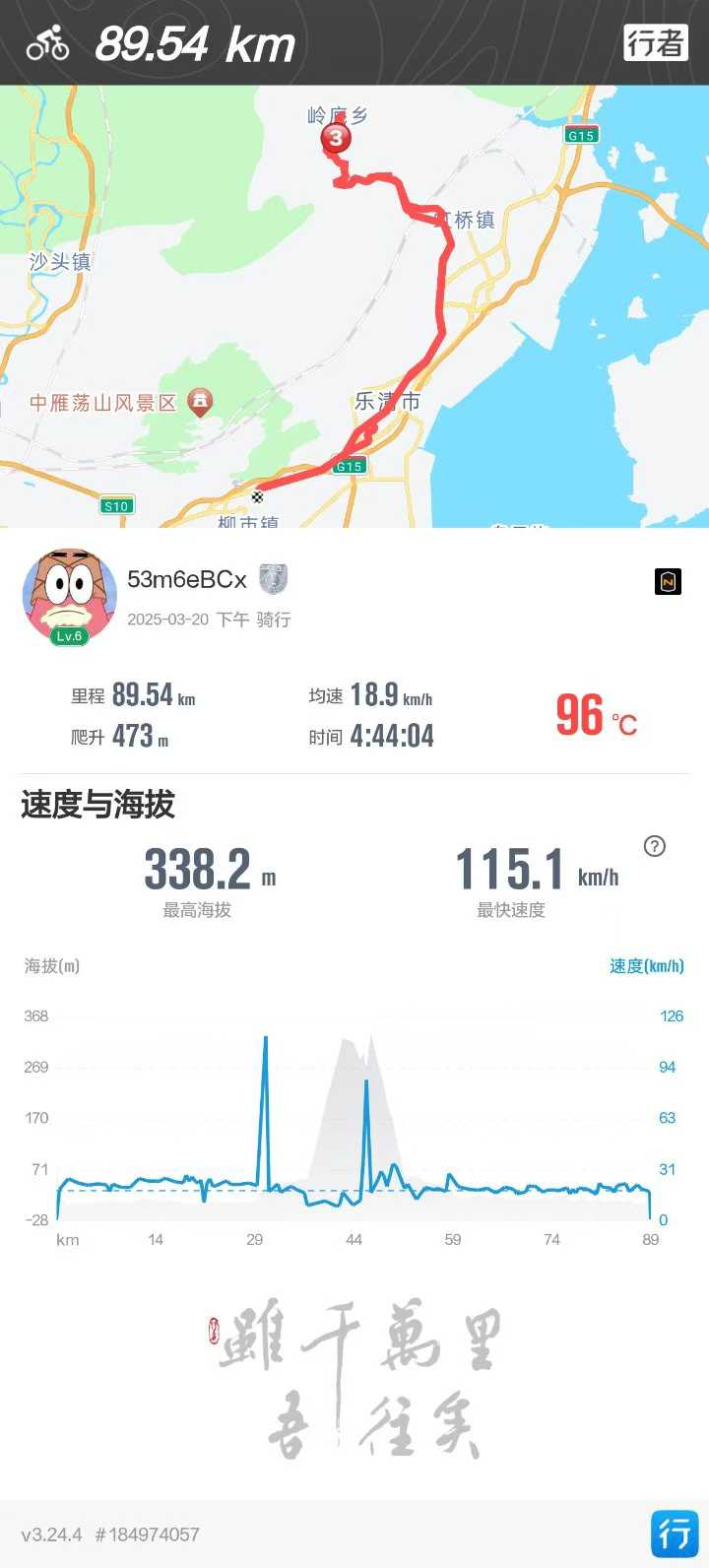
Task: Click the badge icon beside username 53m6eBCx
Action: point(273,580)
